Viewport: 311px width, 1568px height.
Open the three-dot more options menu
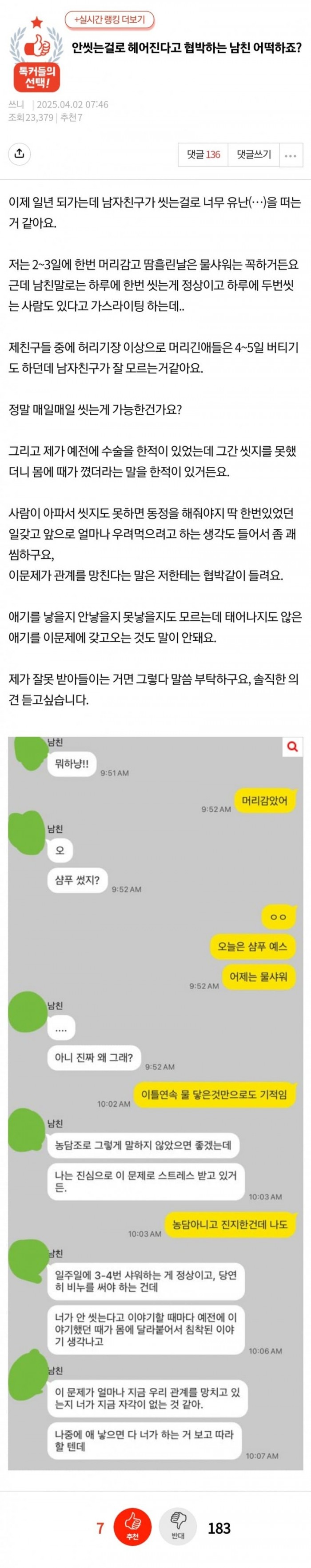[x=290, y=155]
